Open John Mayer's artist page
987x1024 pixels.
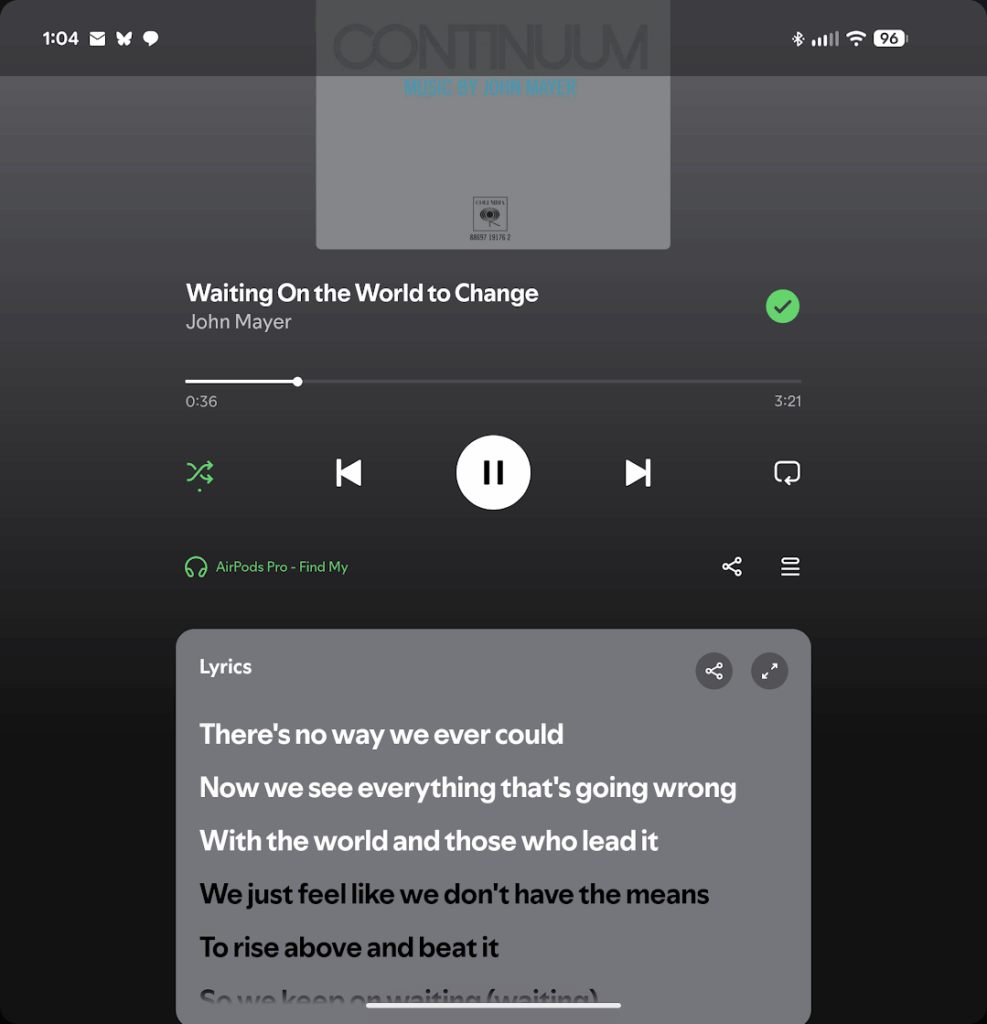(x=239, y=322)
